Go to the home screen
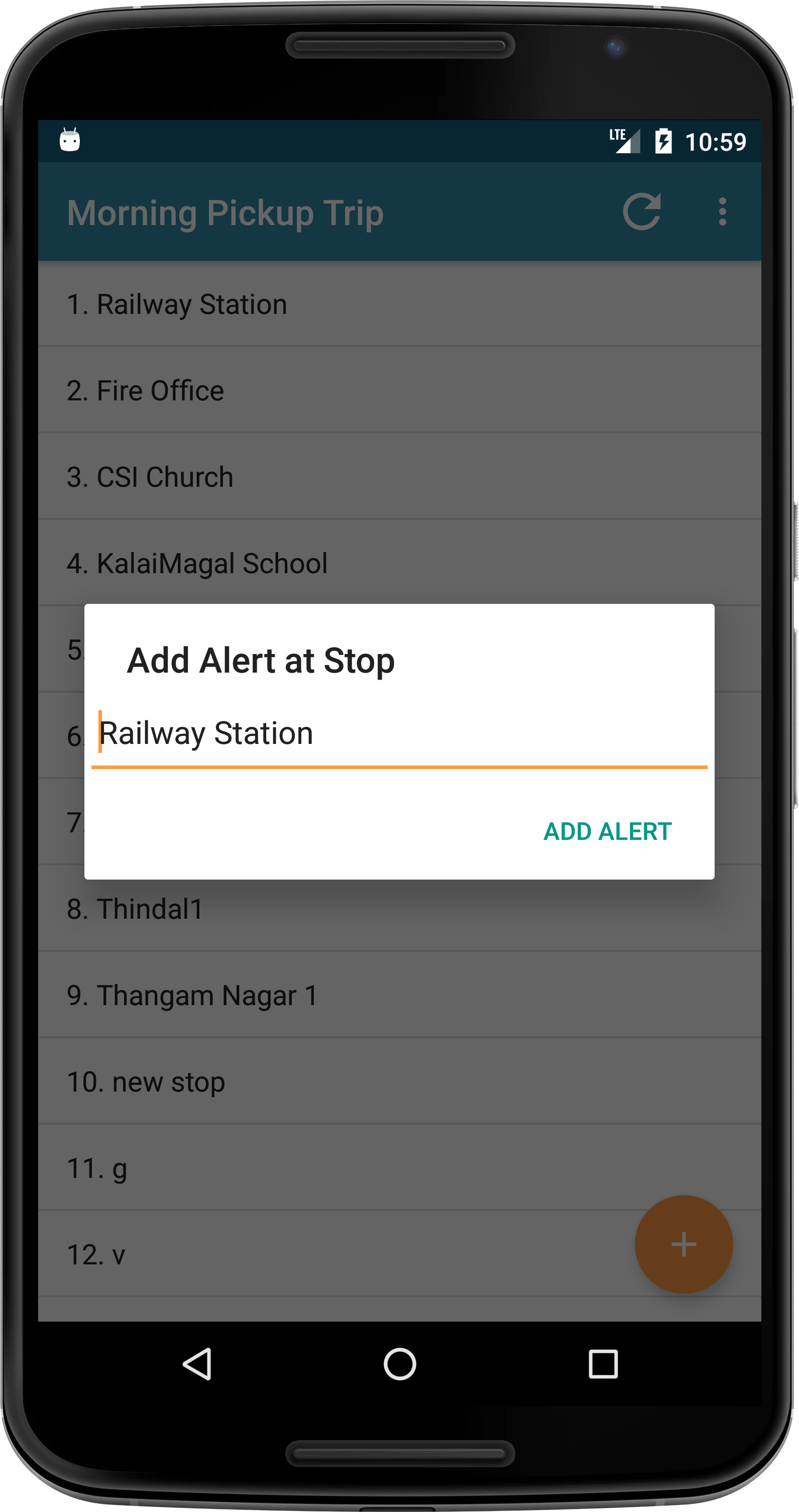The image size is (799, 1512). click(x=400, y=1363)
